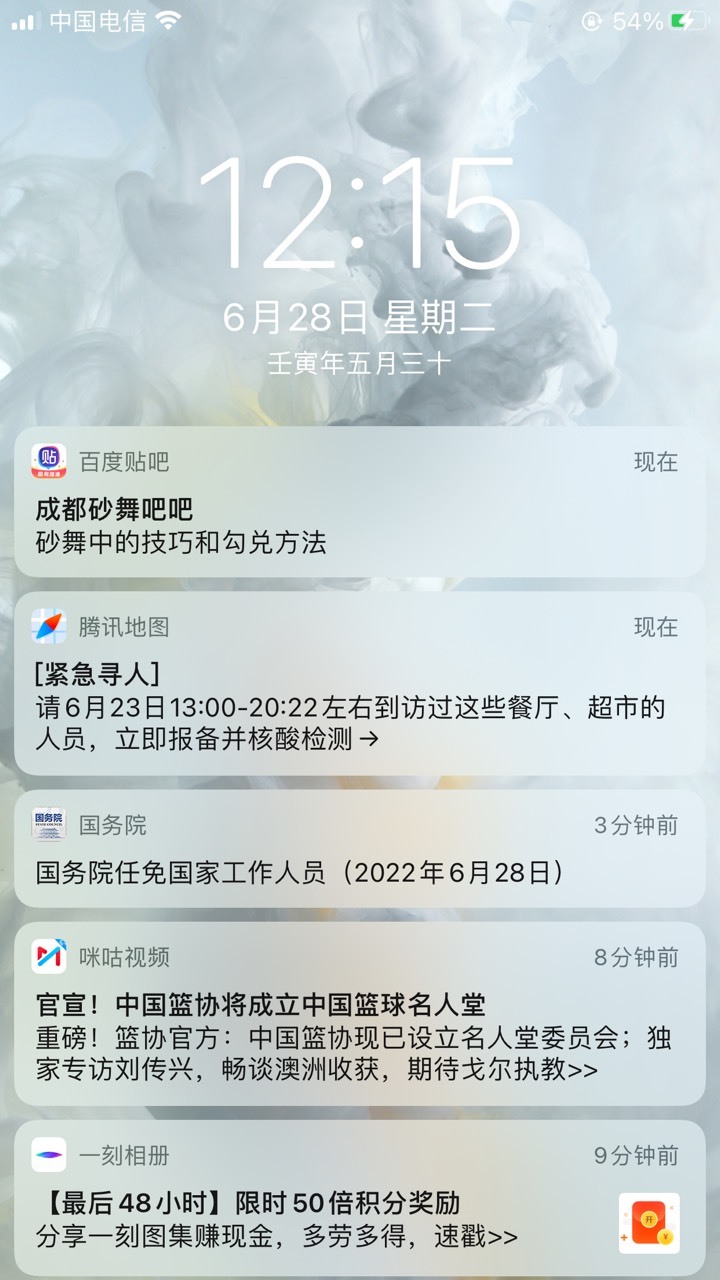Open the 一刻相册 50倍积分奖励 notification
The image size is (720, 1280).
pyautogui.click(x=360, y=1198)
